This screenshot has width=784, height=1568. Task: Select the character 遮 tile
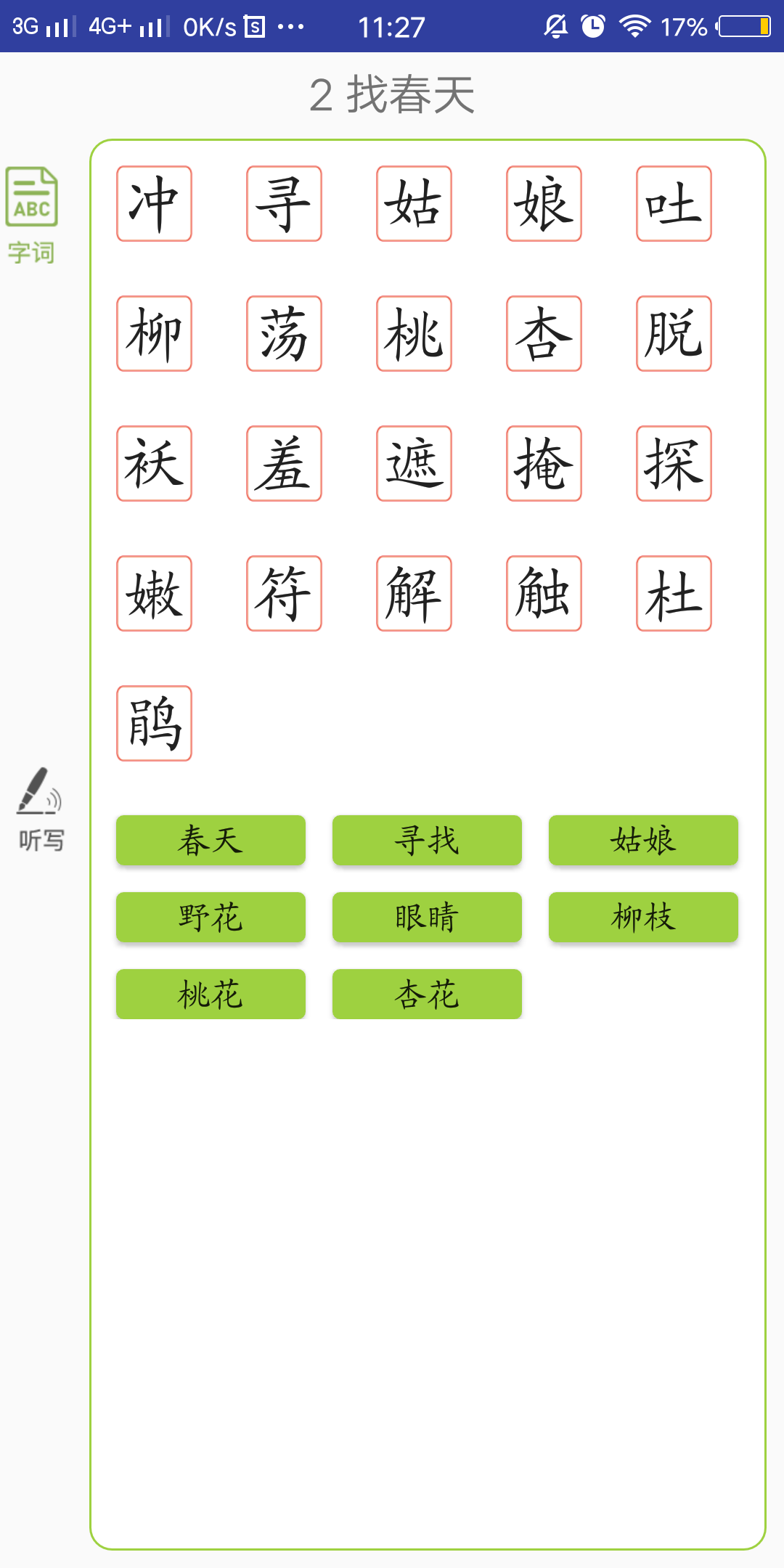(414, 463)
